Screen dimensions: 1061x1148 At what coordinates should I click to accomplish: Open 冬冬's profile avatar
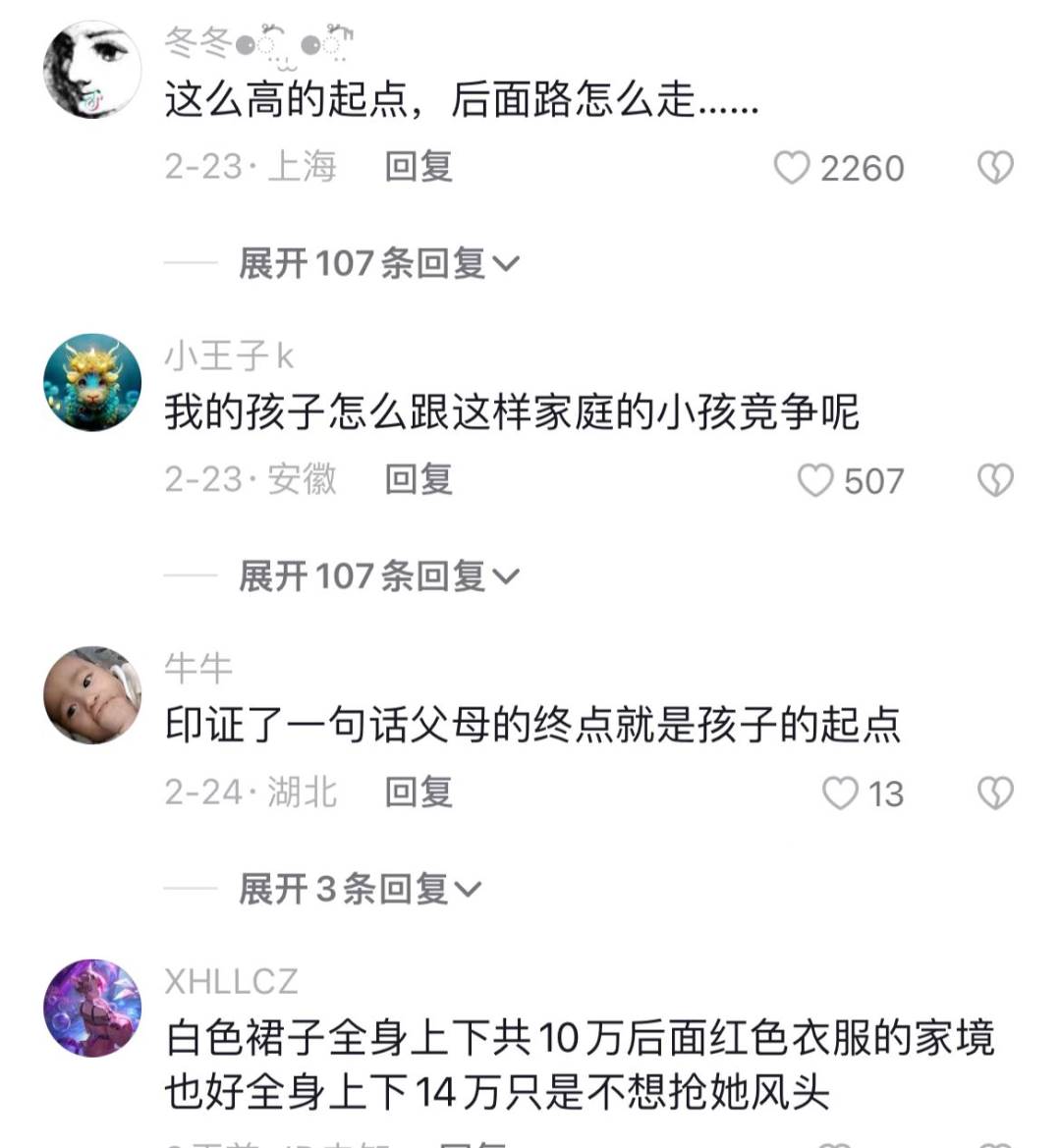tap(92, 71)
